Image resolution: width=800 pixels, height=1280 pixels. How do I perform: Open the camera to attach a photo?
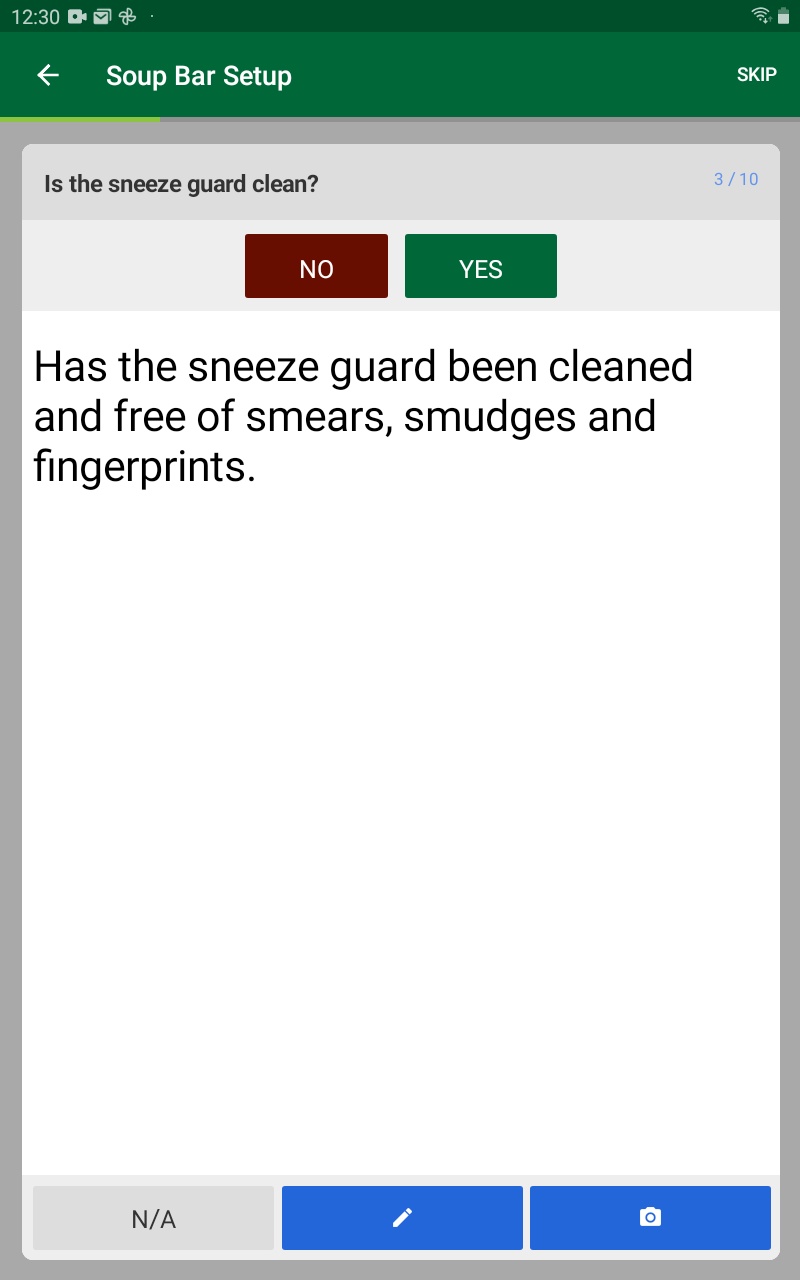pos(650,1217)
